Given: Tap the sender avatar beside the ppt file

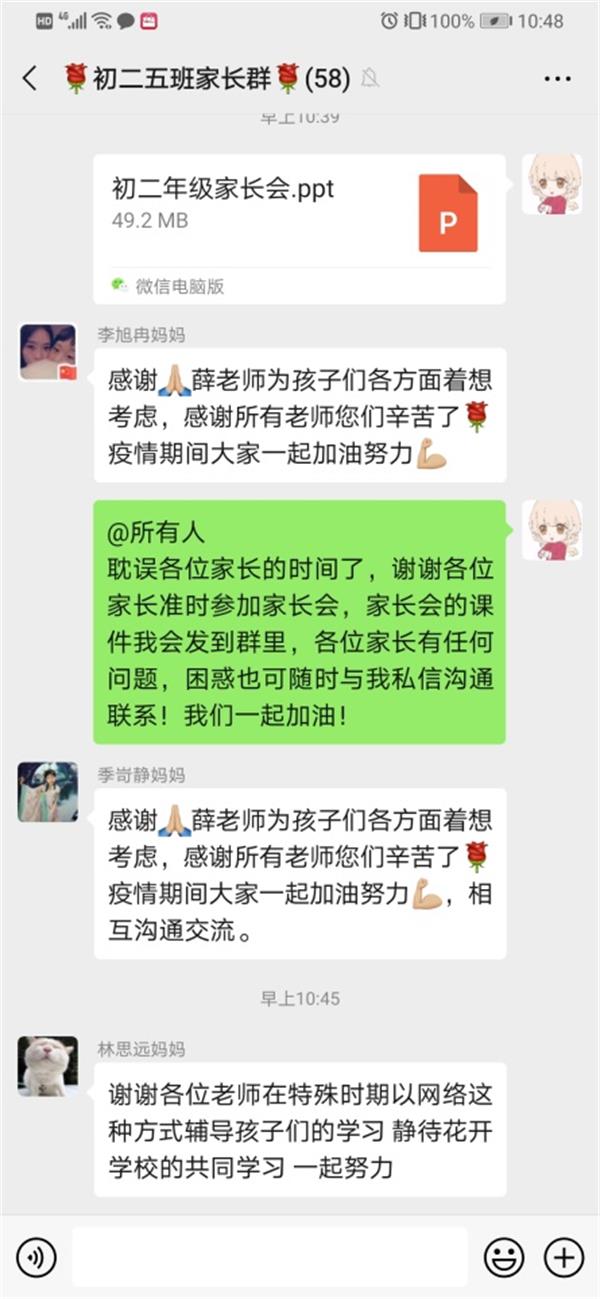Looking at the screenshot, I should (x=552, y=184).
